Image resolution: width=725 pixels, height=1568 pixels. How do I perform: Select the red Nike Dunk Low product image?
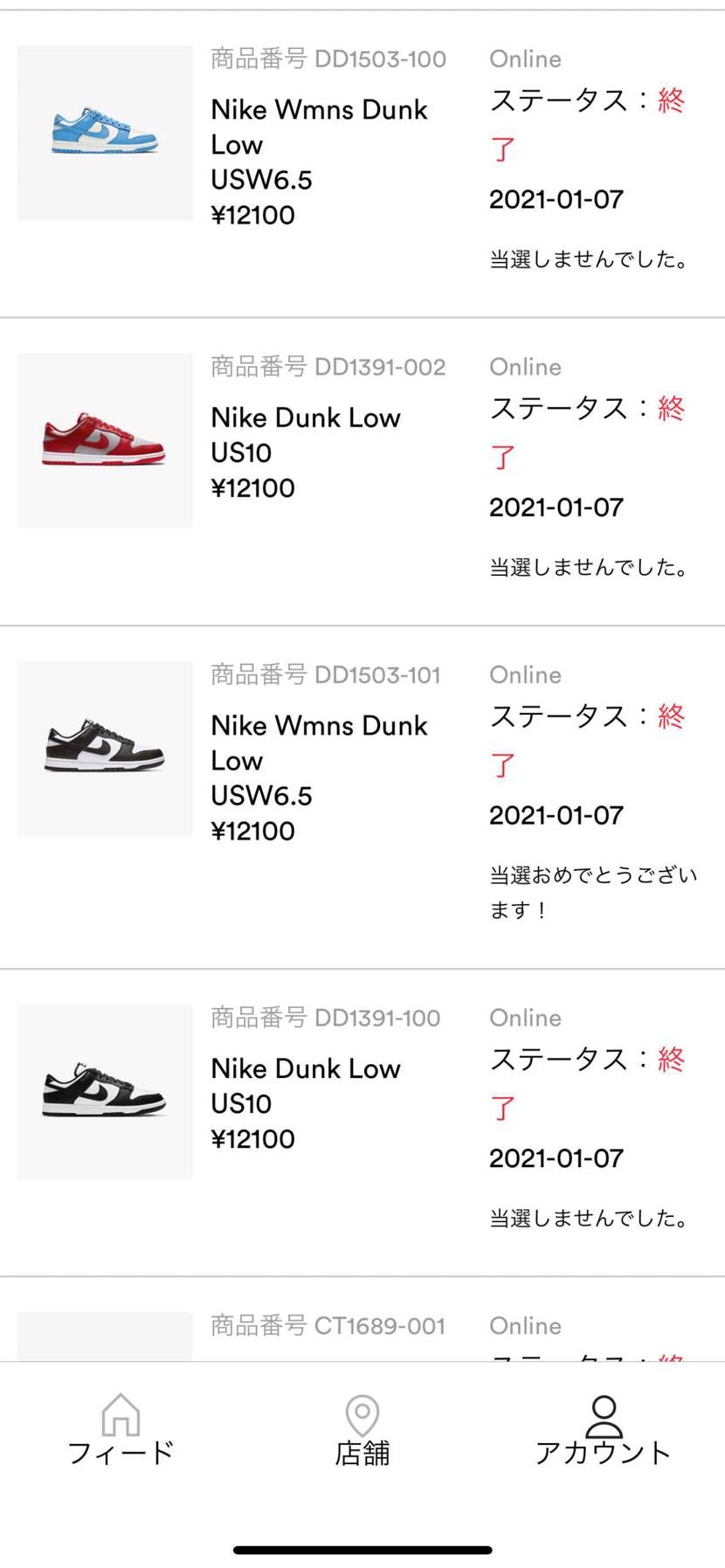click(103, 439)
